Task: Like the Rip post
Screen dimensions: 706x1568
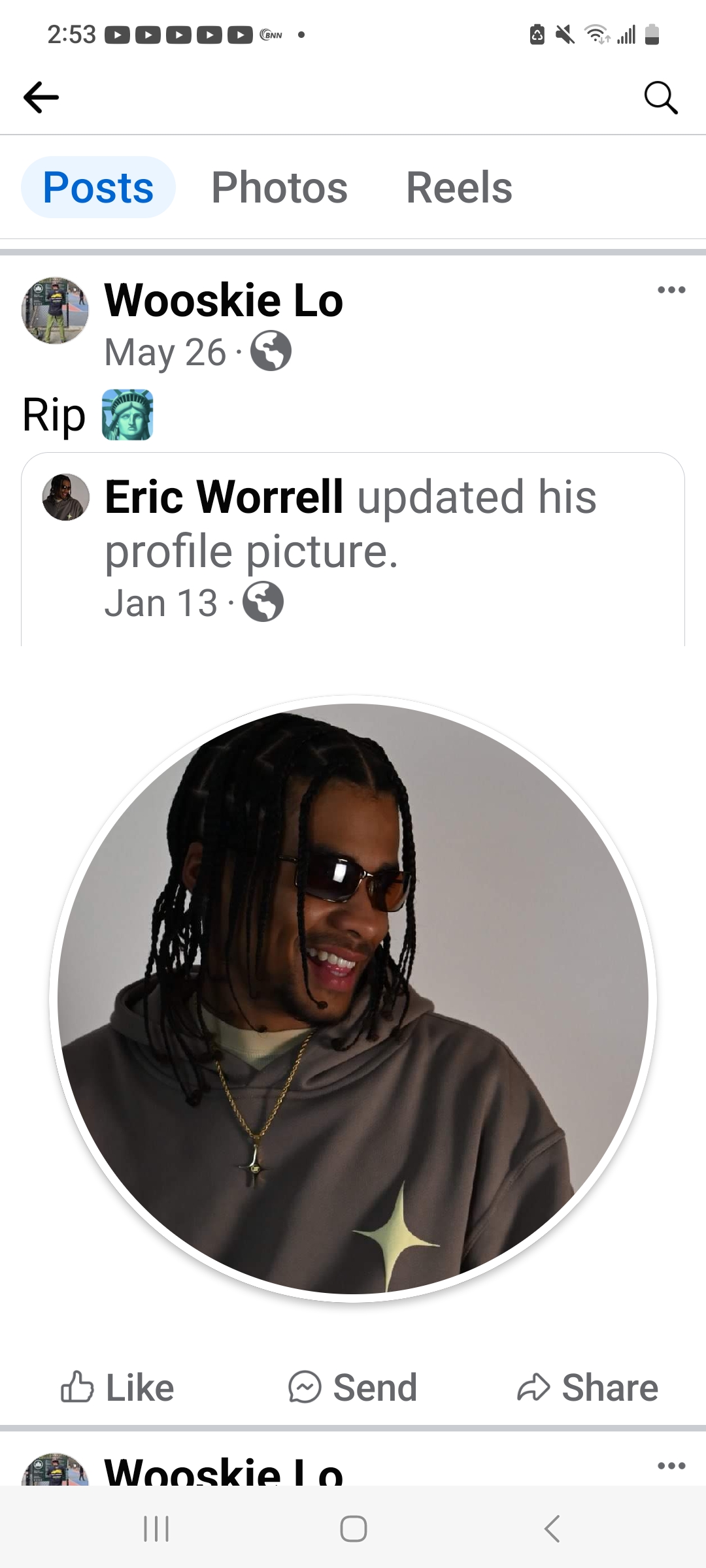Action: (118, 1387)
